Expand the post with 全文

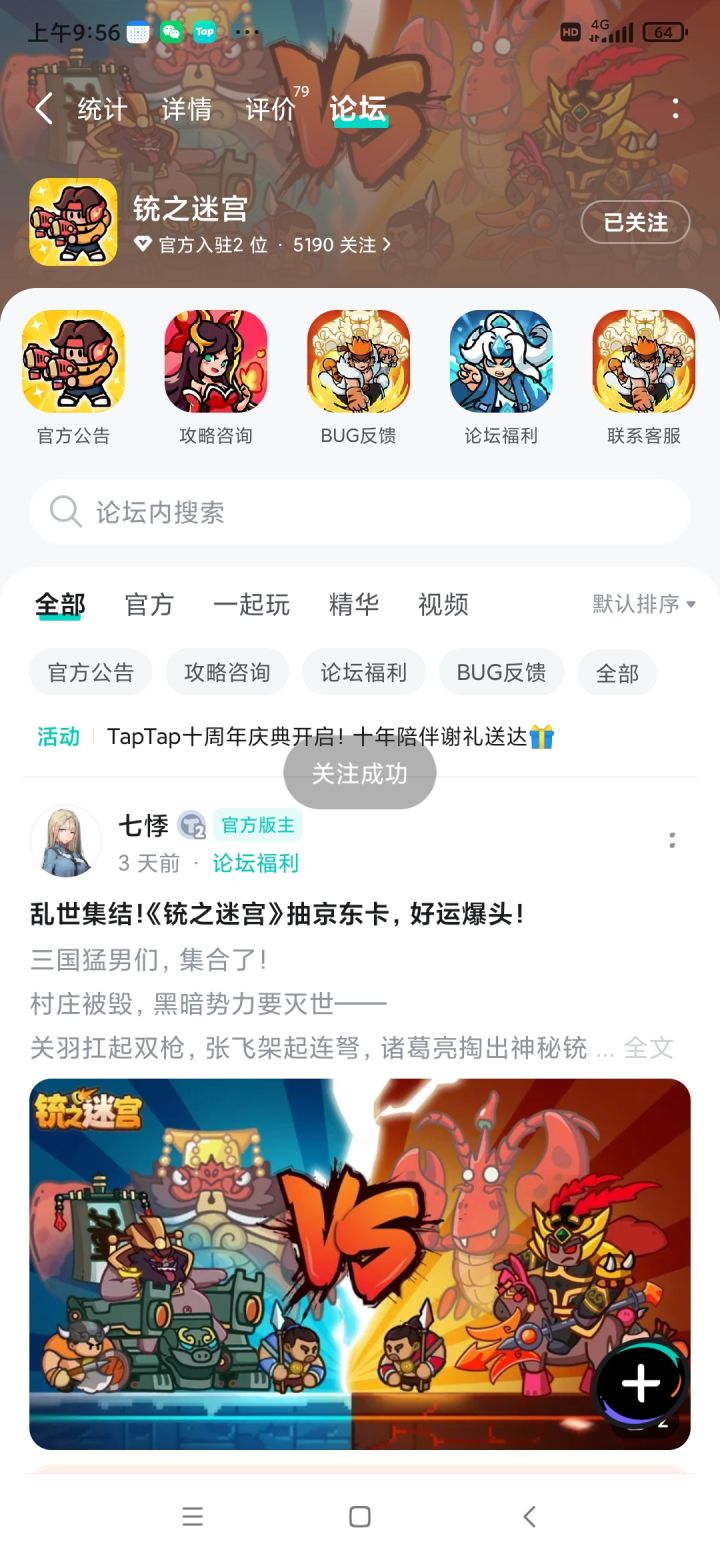click(652, 1043)
